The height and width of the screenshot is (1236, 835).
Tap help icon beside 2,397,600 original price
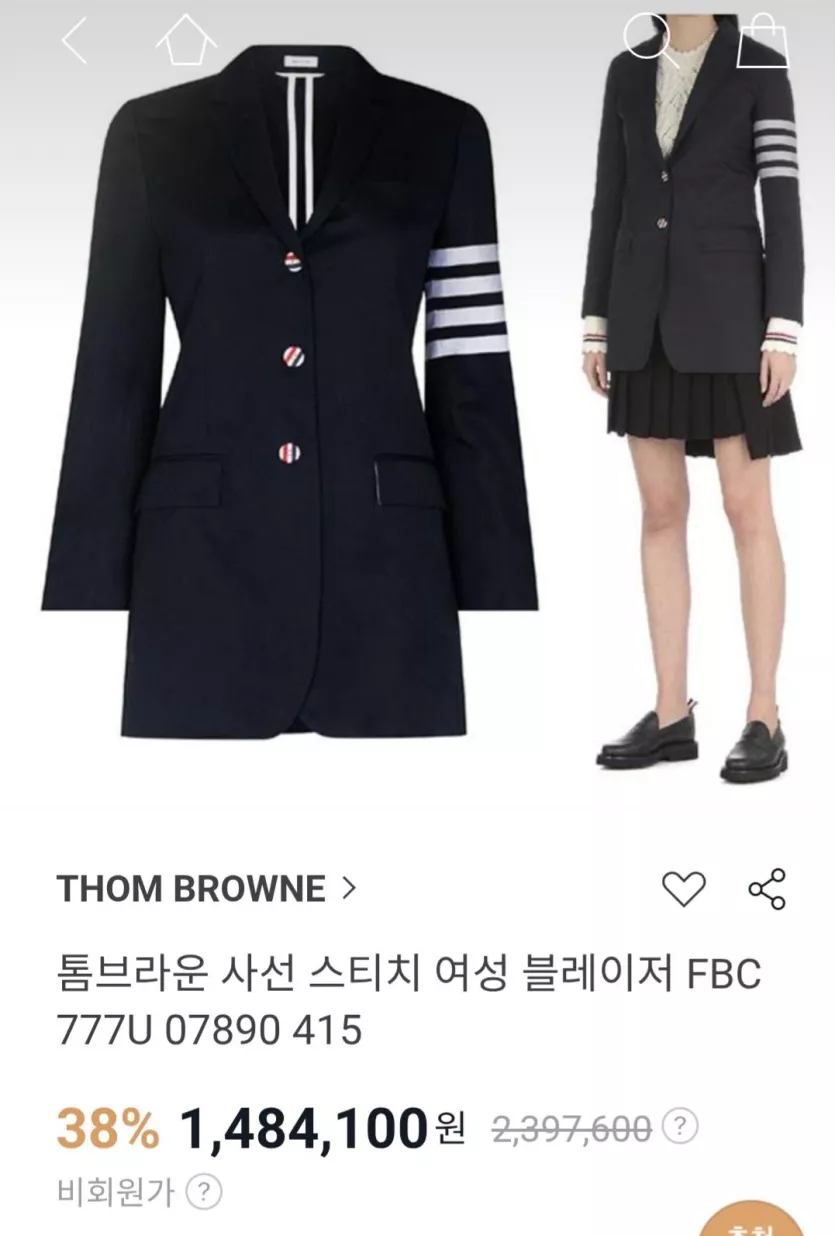pyautogui.click(x=680, y=1127)
